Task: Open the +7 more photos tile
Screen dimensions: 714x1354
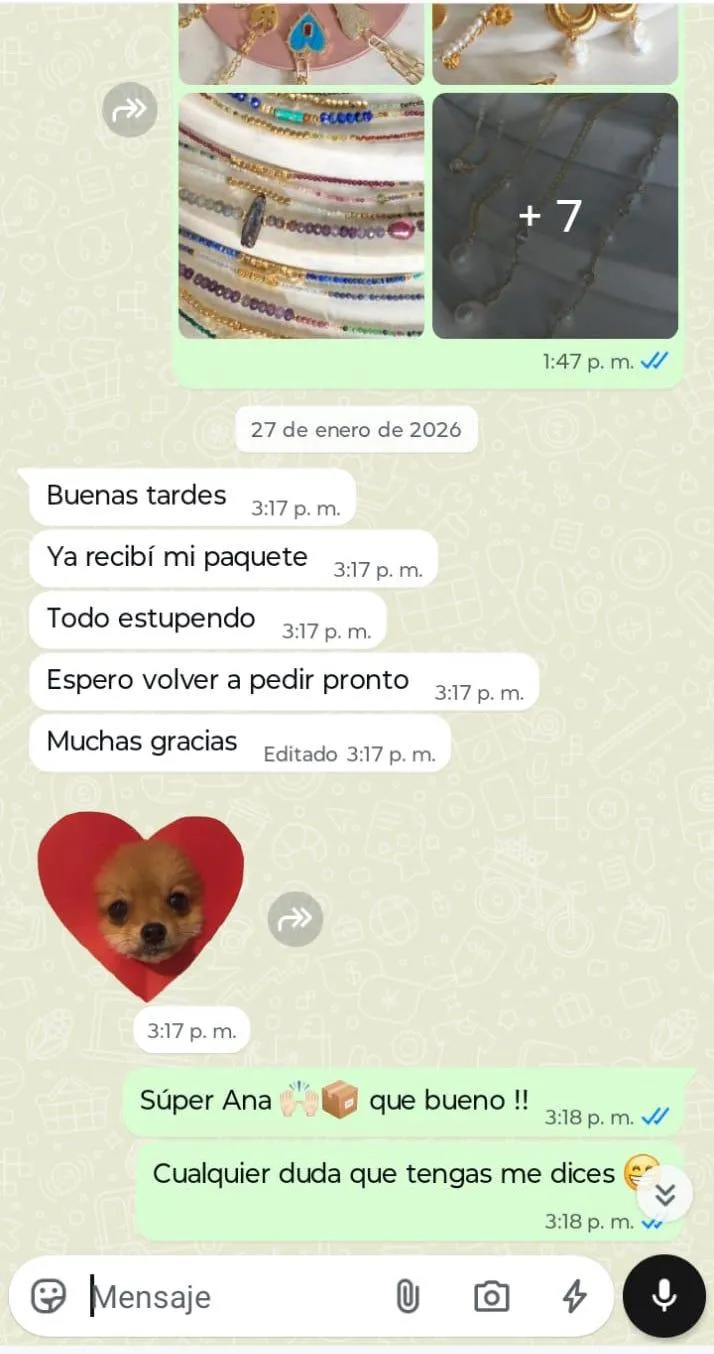Action: tap(555, 216)
